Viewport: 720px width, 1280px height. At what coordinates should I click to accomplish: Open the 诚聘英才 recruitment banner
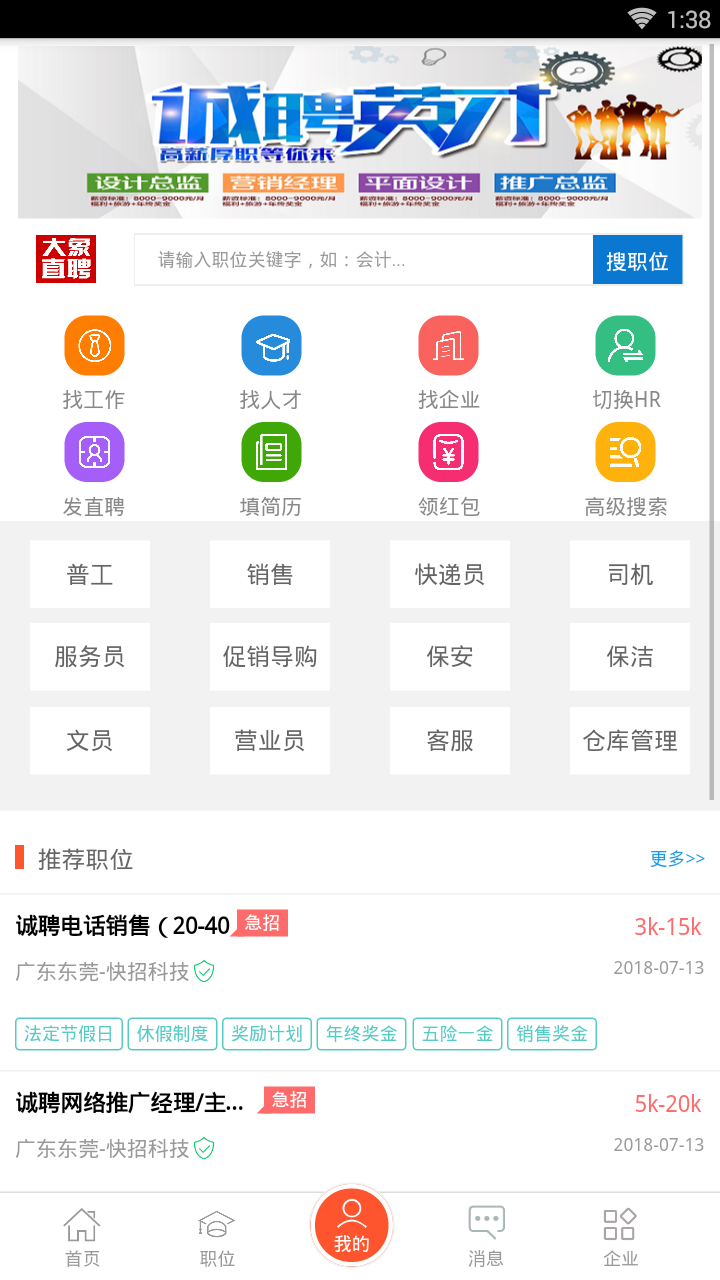[360, 131]
